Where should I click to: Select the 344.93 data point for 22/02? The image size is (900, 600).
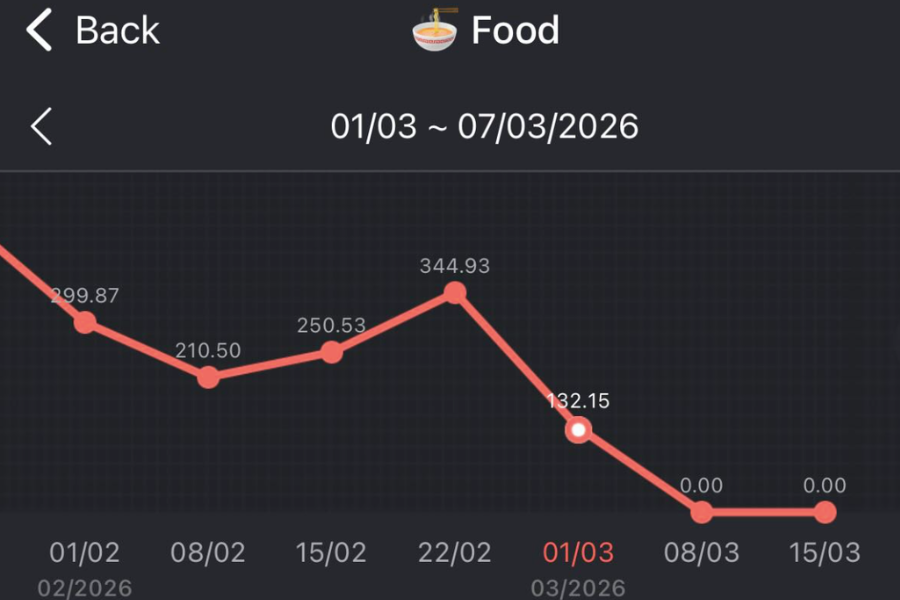455,292
